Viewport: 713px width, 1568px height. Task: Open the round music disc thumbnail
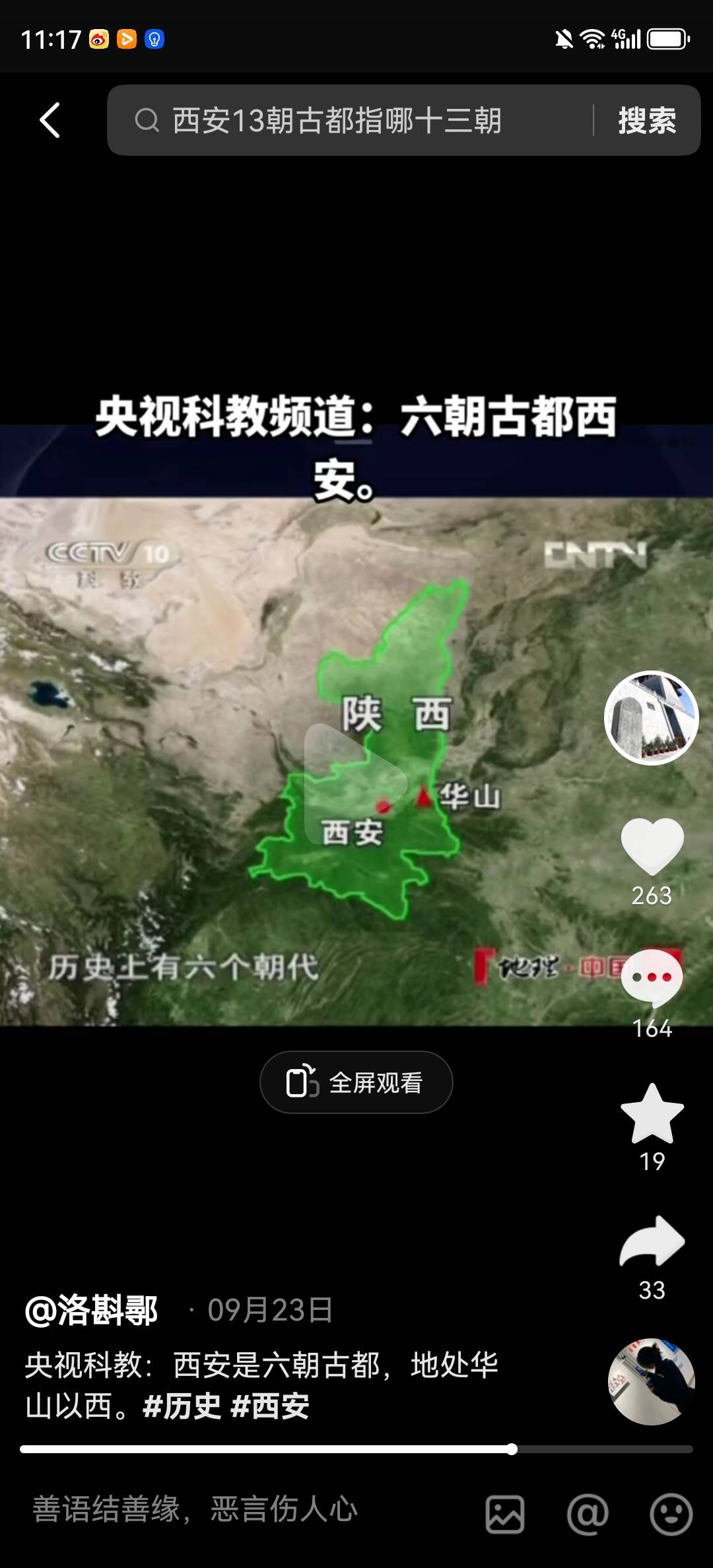click(x=651, y=1381)
